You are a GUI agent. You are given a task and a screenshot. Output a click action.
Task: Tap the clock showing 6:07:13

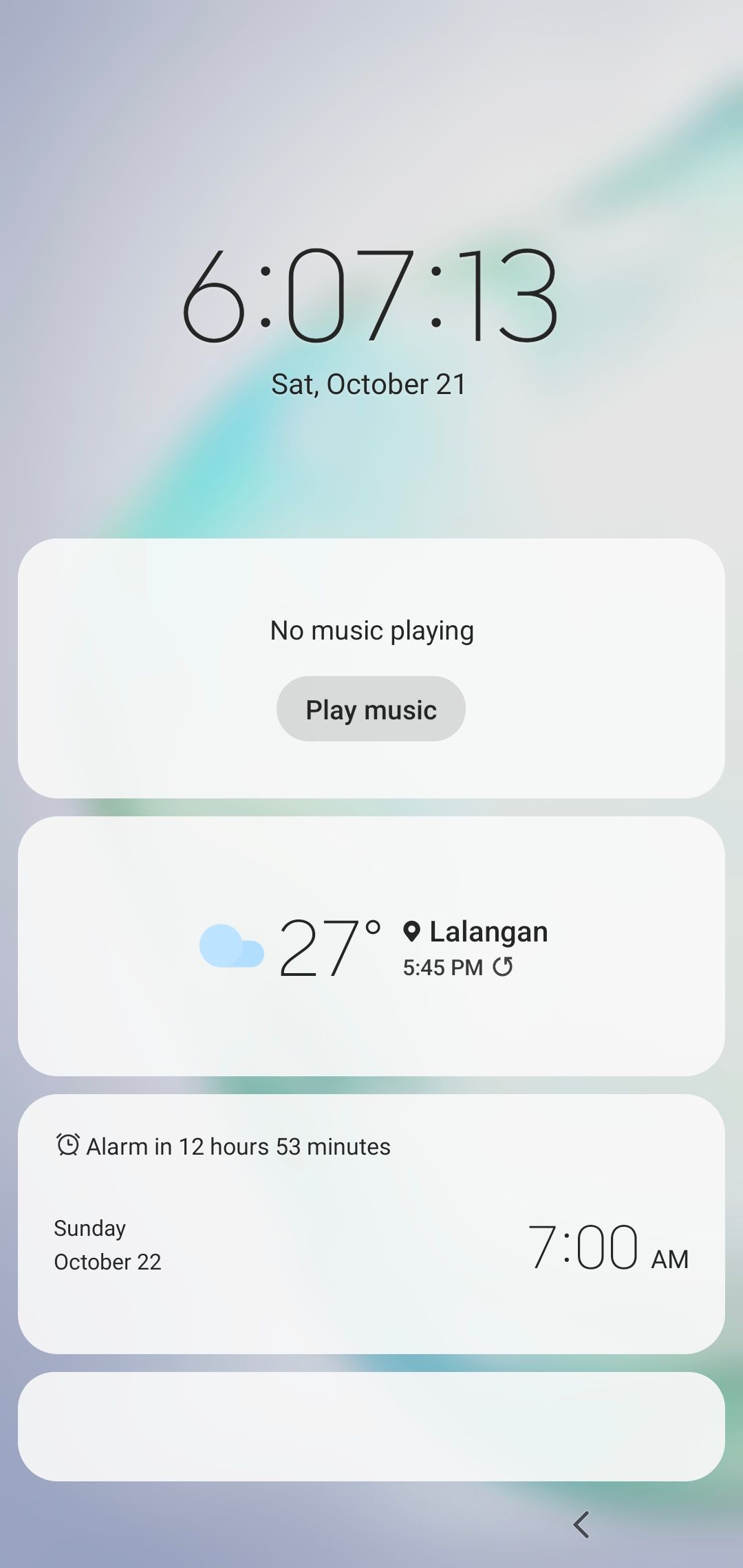point(371,296)
